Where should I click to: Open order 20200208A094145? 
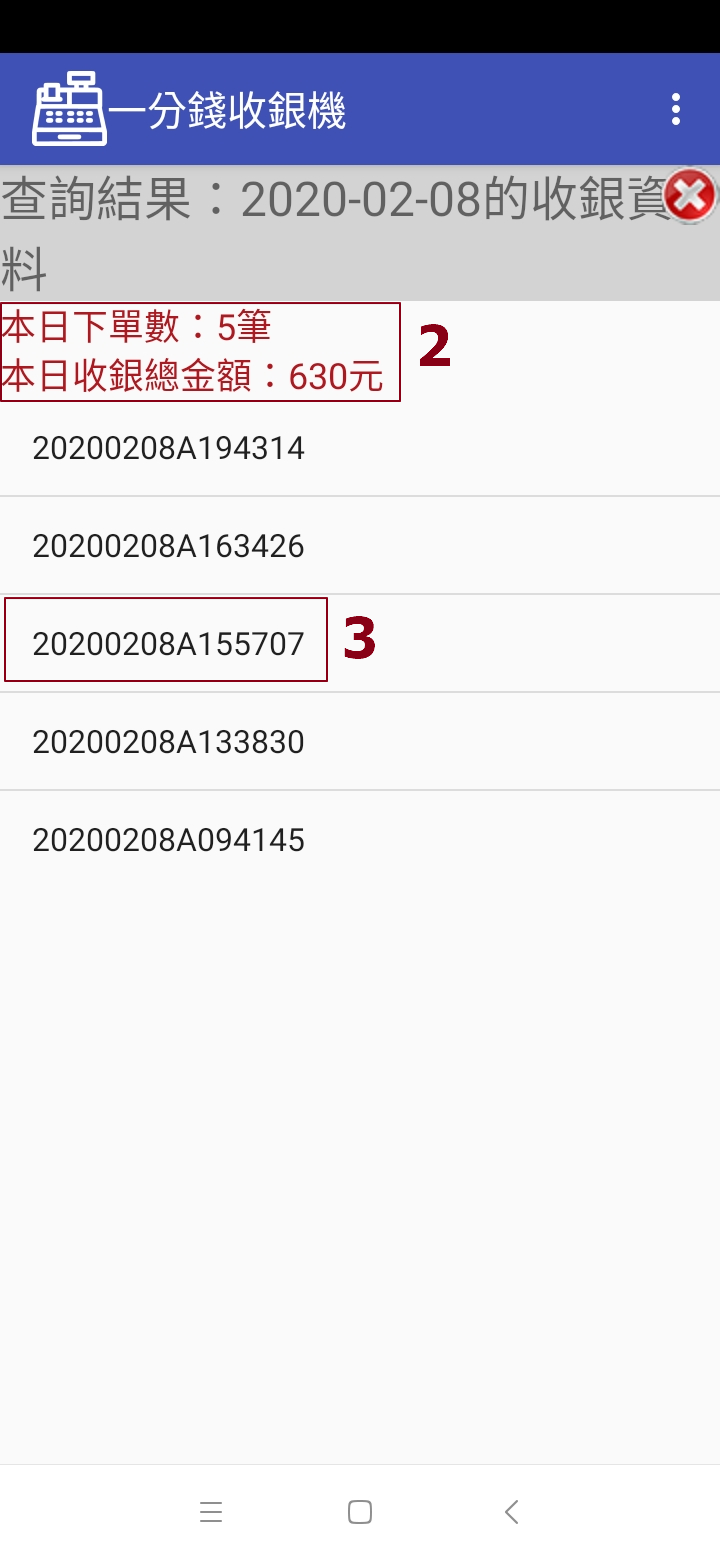[360, 839]
